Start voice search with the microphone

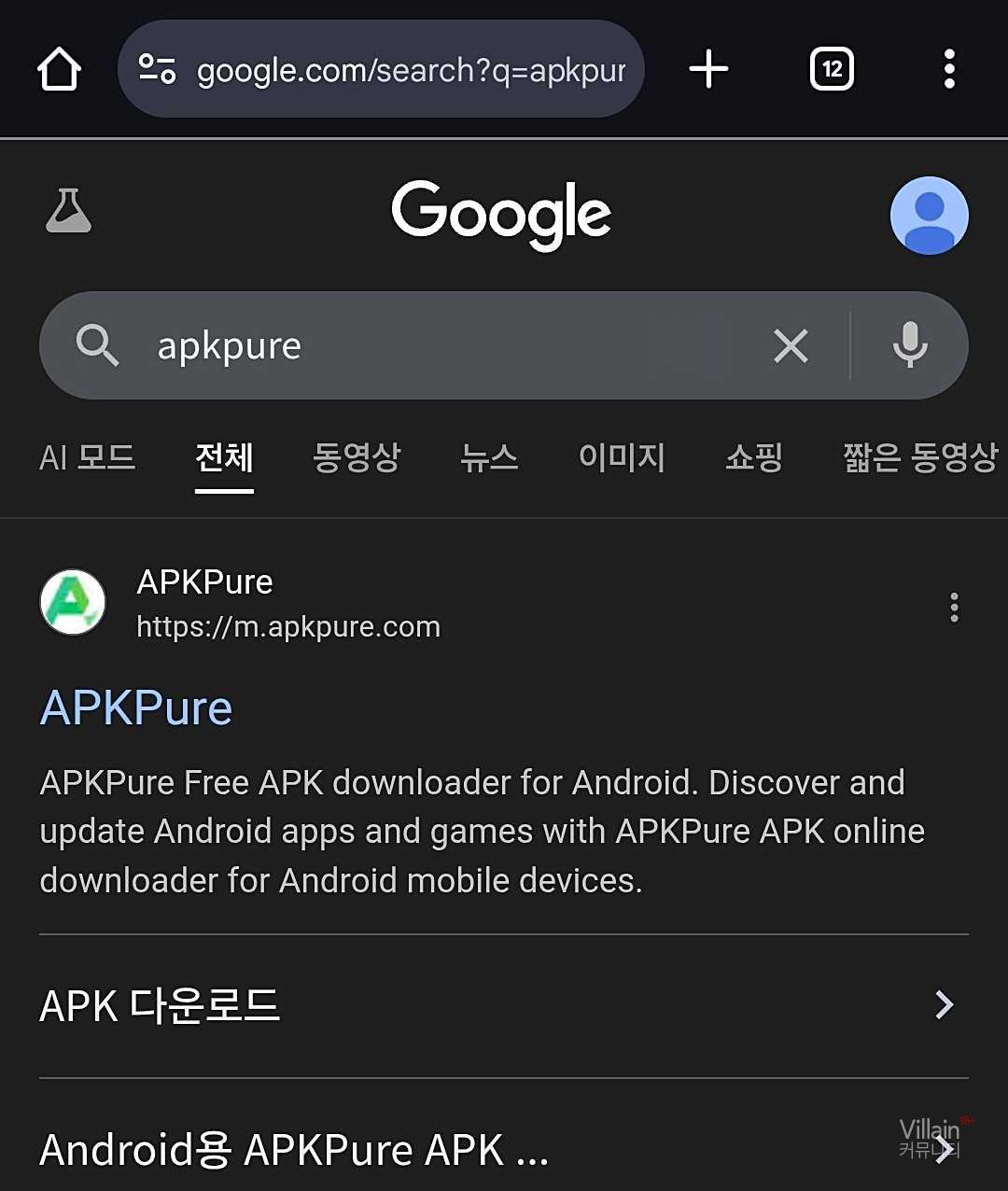(x=910, y=346)
